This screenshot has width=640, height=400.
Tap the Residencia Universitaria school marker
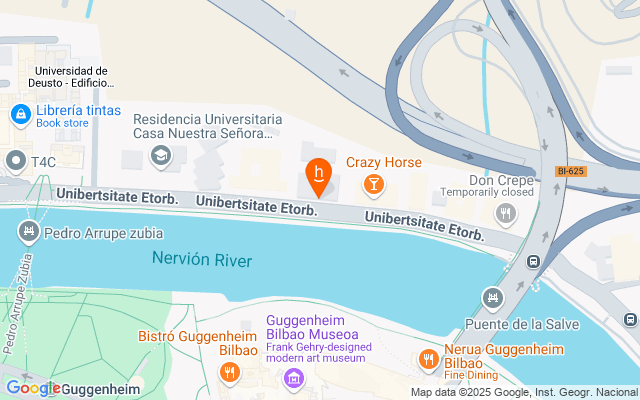159,155
